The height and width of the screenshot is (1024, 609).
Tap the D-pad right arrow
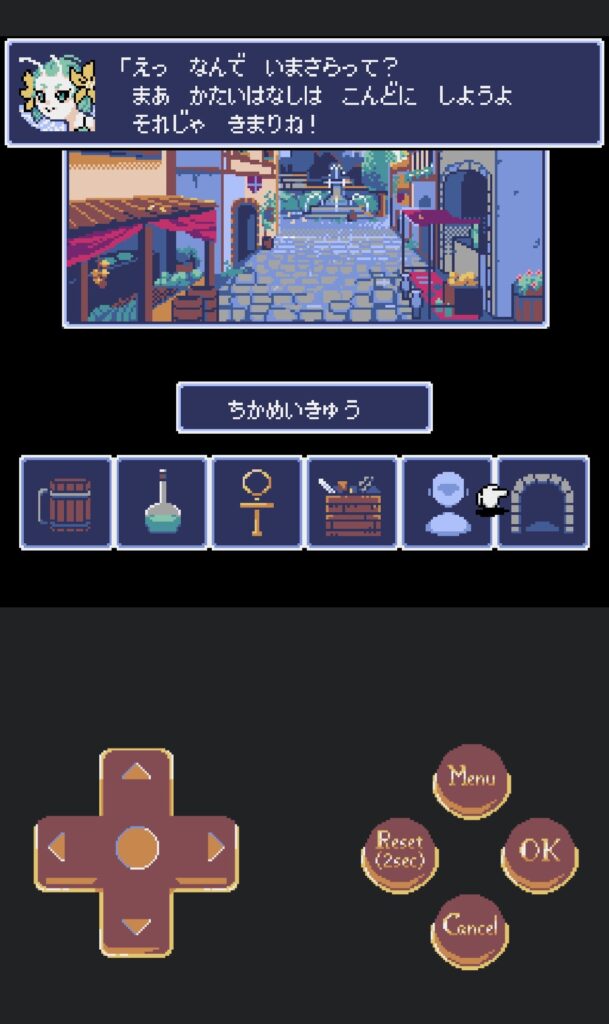215,849
